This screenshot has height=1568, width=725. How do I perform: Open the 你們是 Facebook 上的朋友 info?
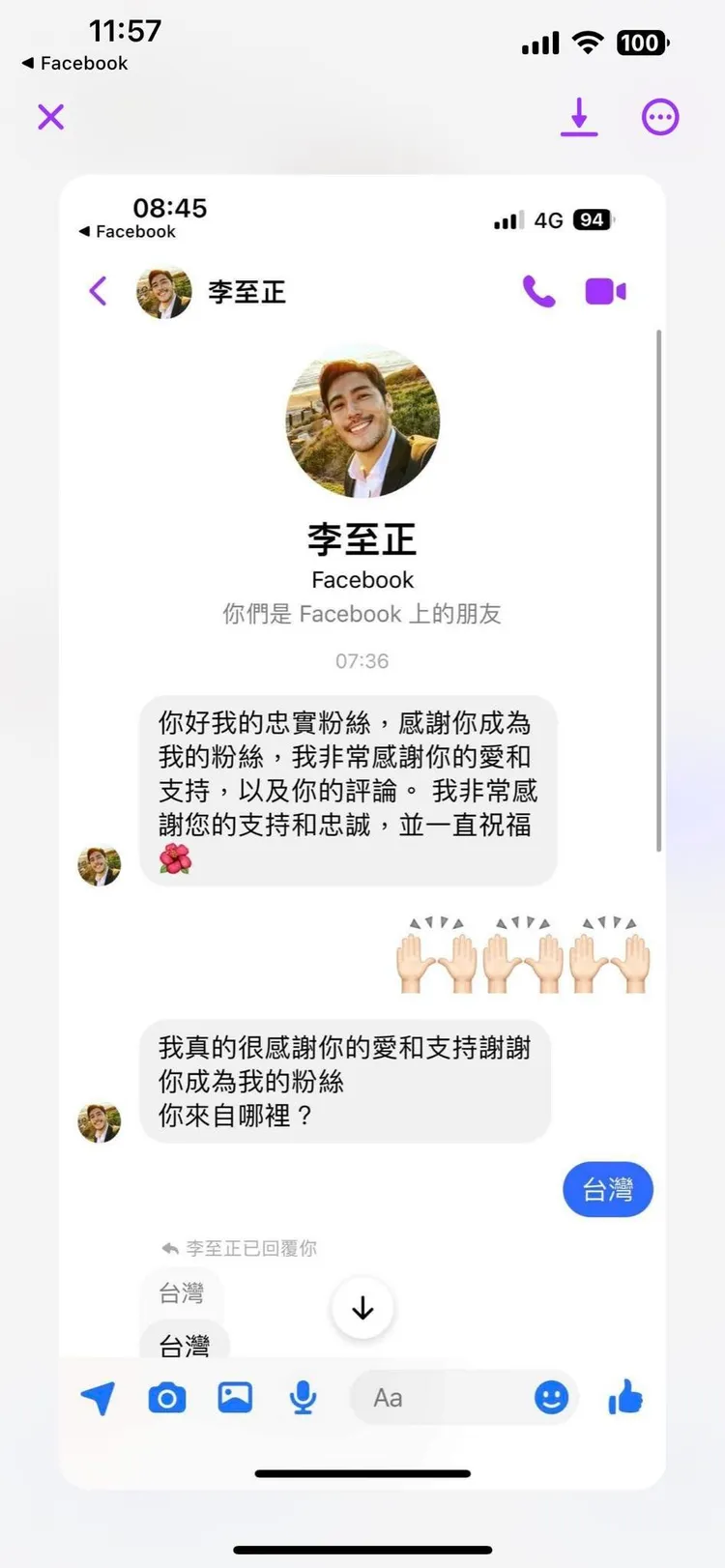(x=362, y=614)
